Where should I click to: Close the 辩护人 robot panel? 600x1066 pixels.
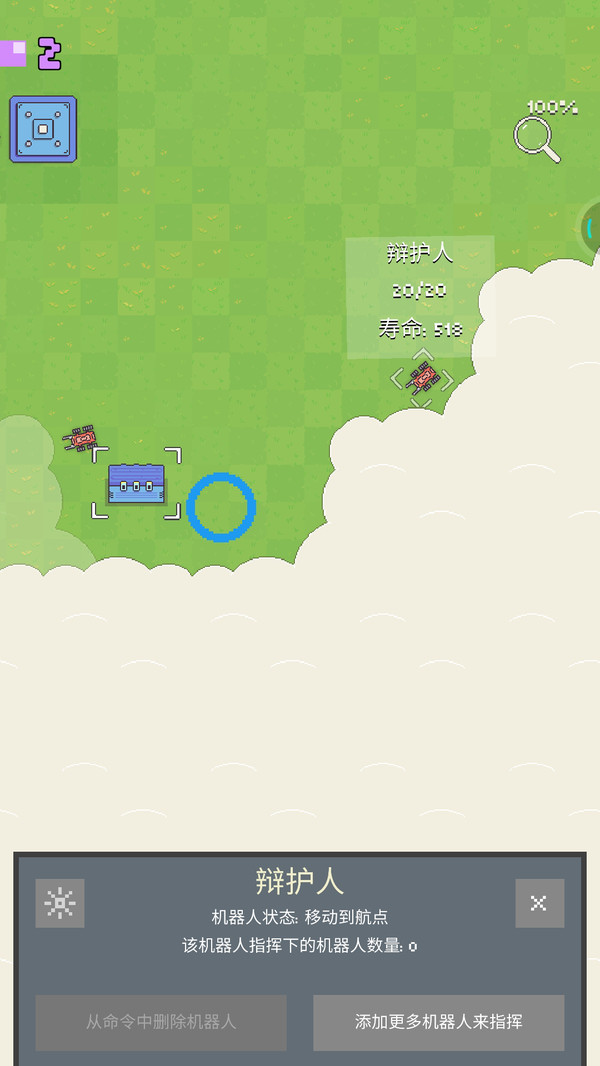click(539, 903)
